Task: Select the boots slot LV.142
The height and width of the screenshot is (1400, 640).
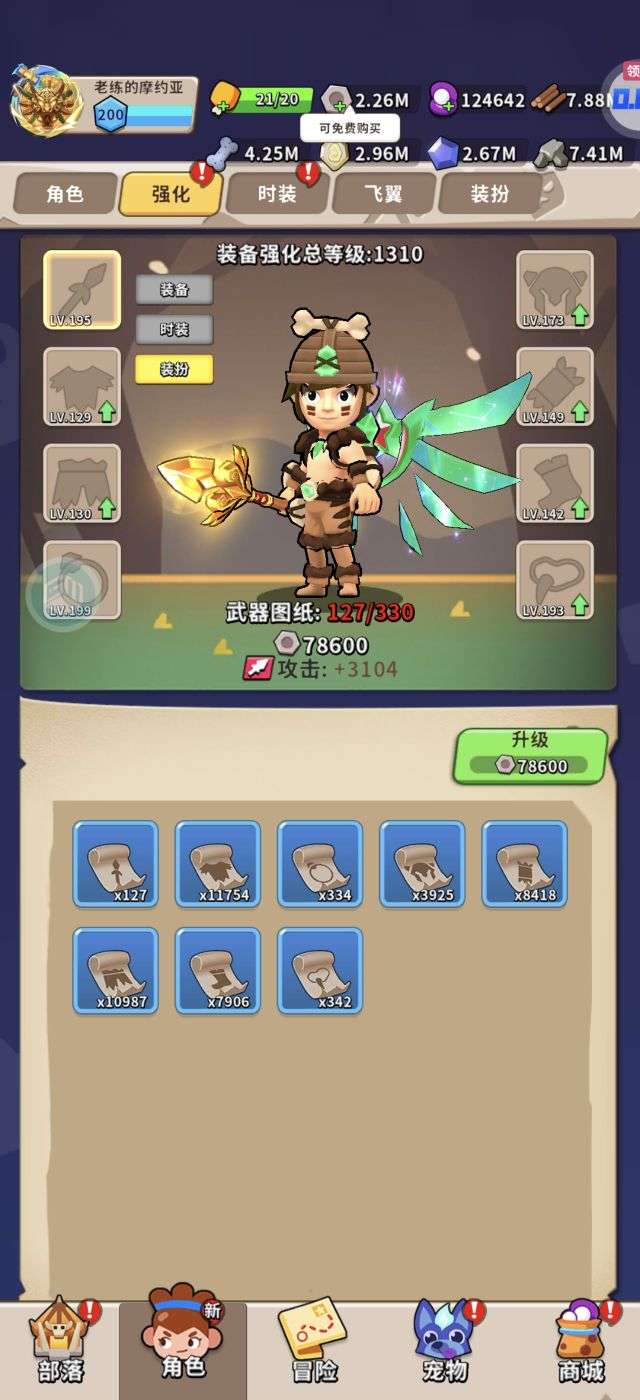Action: pos(555,483)
